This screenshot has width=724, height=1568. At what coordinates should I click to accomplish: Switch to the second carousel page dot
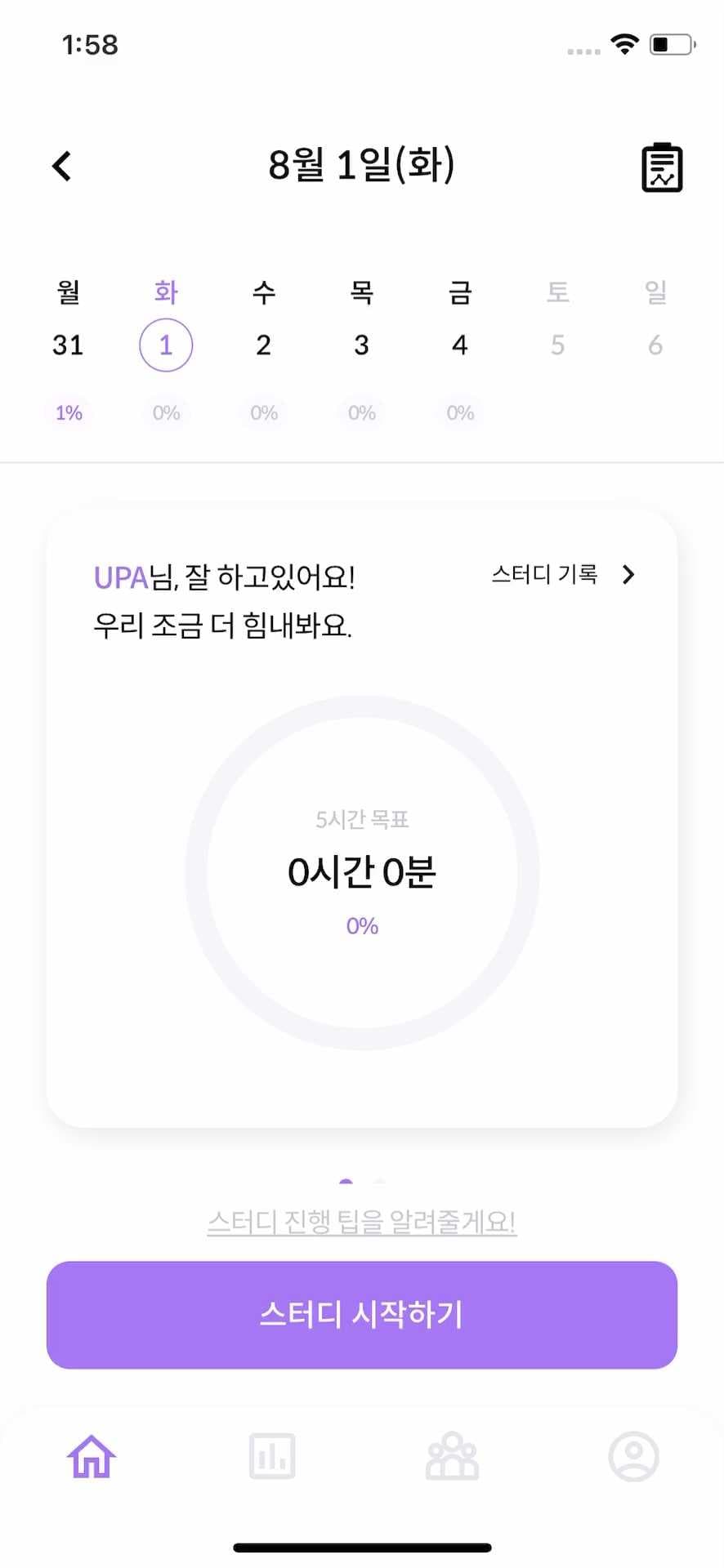pos(381,1183)
